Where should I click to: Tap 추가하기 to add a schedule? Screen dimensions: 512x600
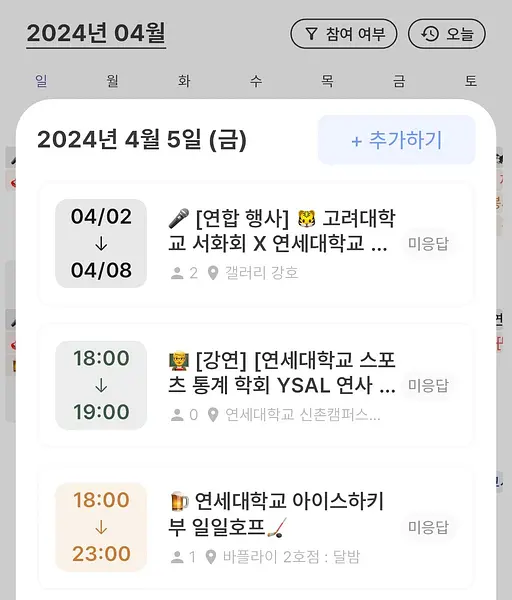(x=396, y=140)
